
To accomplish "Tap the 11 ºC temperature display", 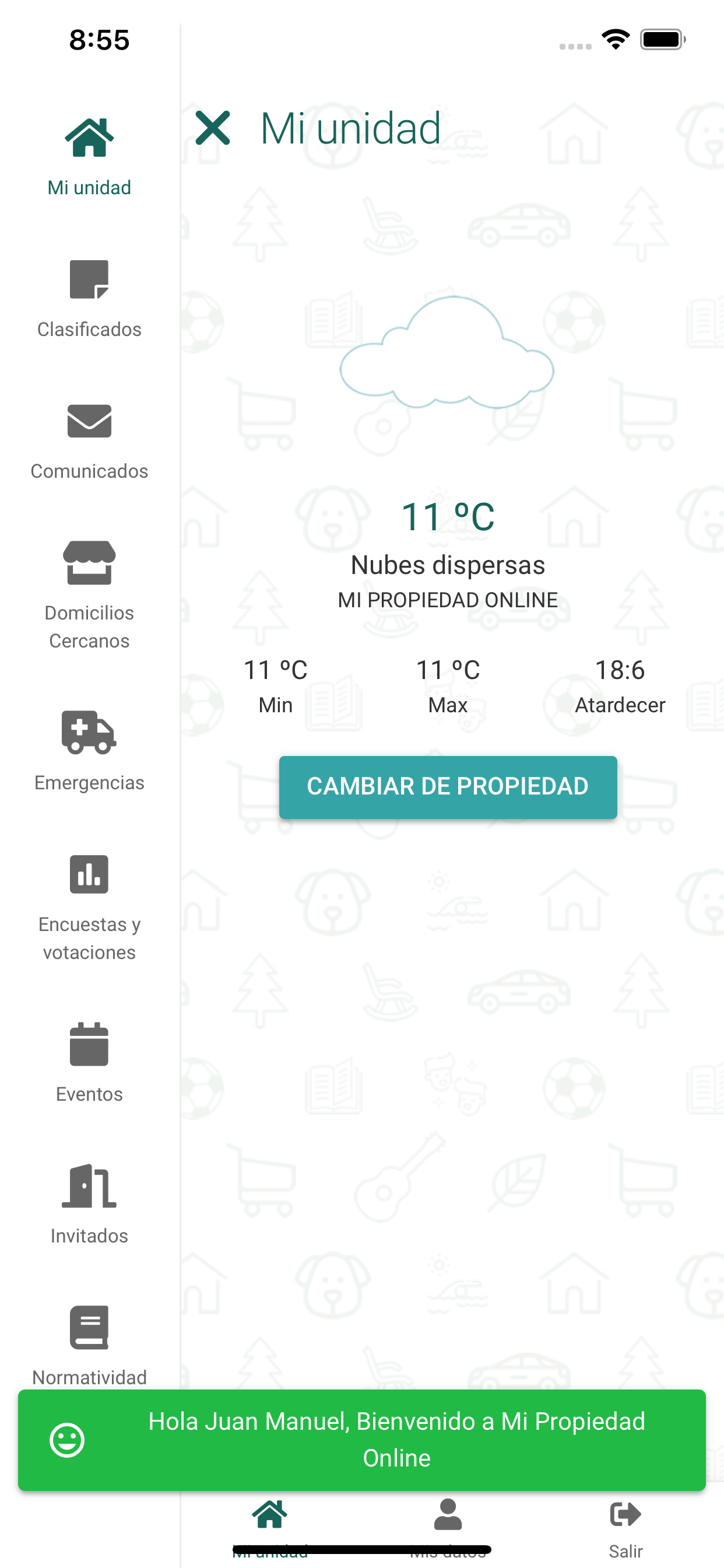I will (x=448, y=516).
